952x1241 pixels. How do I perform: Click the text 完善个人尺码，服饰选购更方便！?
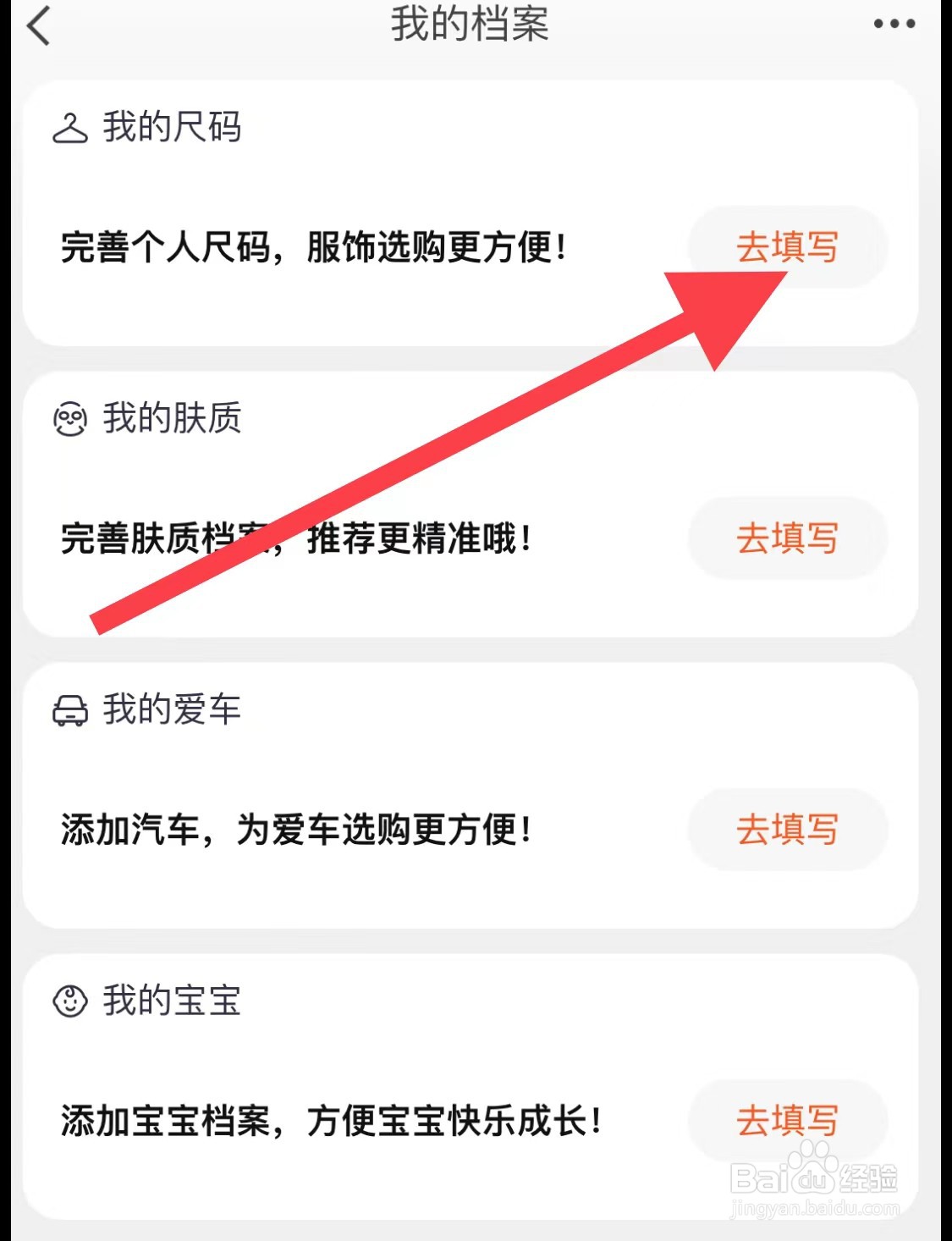tap(315, 246)
